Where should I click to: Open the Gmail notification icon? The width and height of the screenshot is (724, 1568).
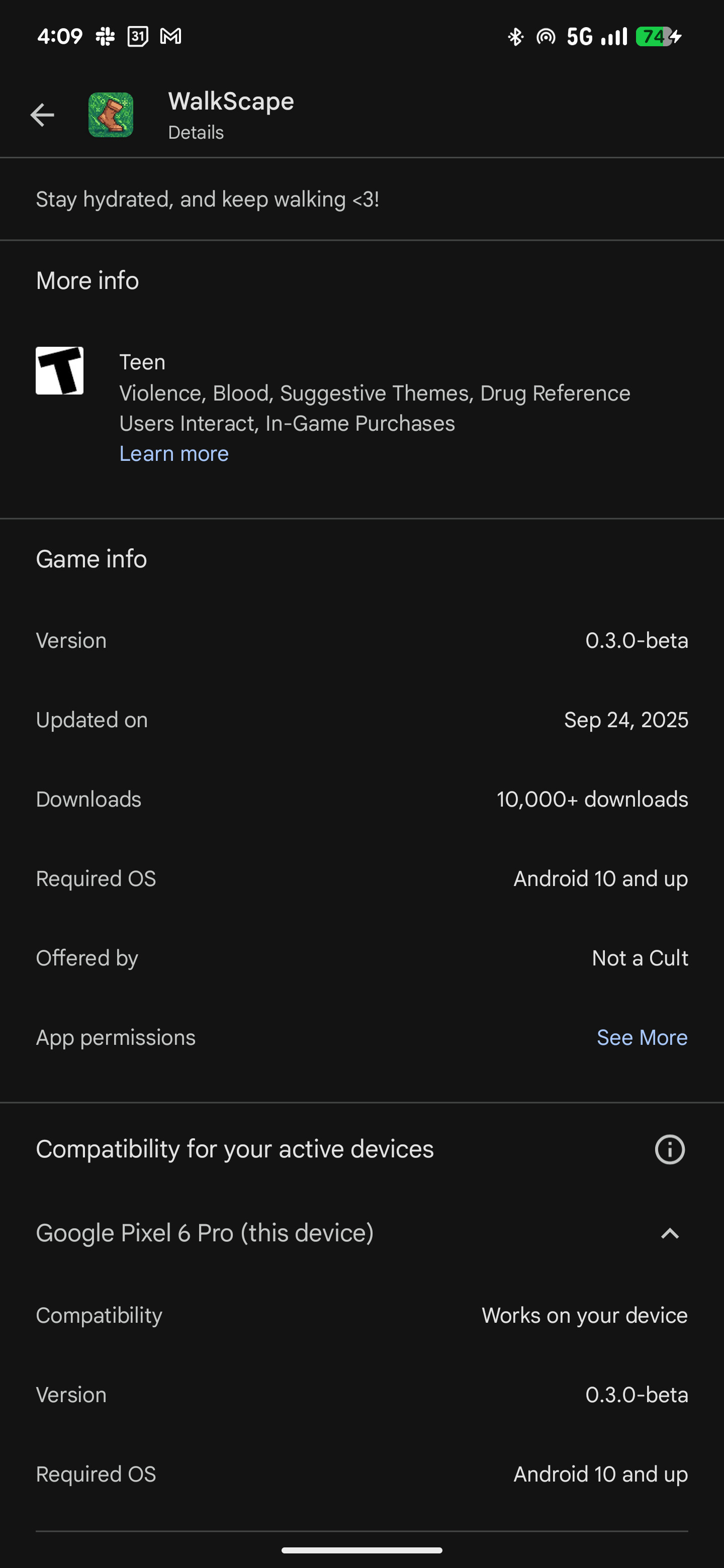click(x=171, y=36)
